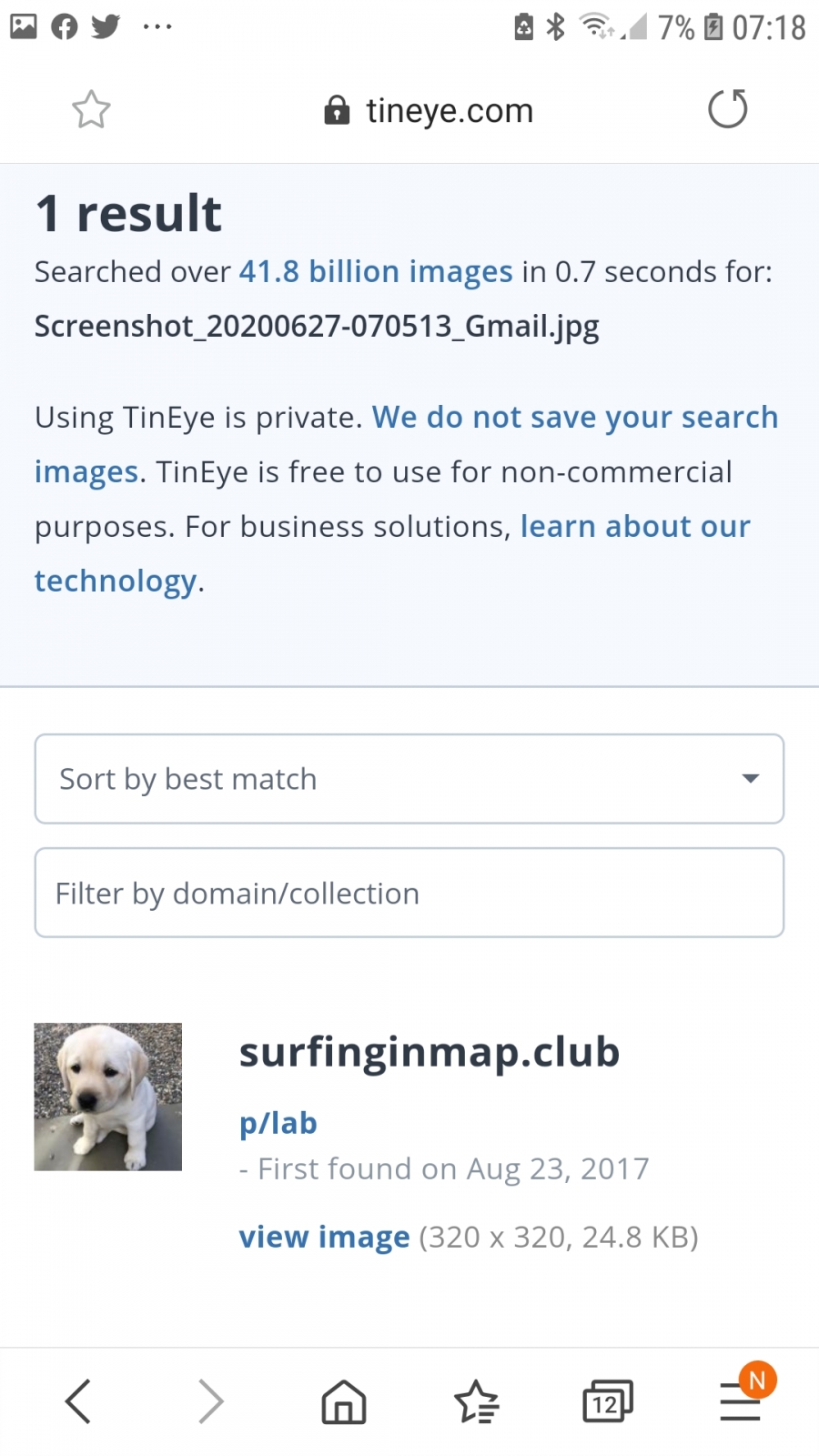This screenshot has width=819, height=1456.
Task: Expand the Sort by best match dropdown
Action: point(409,779)
